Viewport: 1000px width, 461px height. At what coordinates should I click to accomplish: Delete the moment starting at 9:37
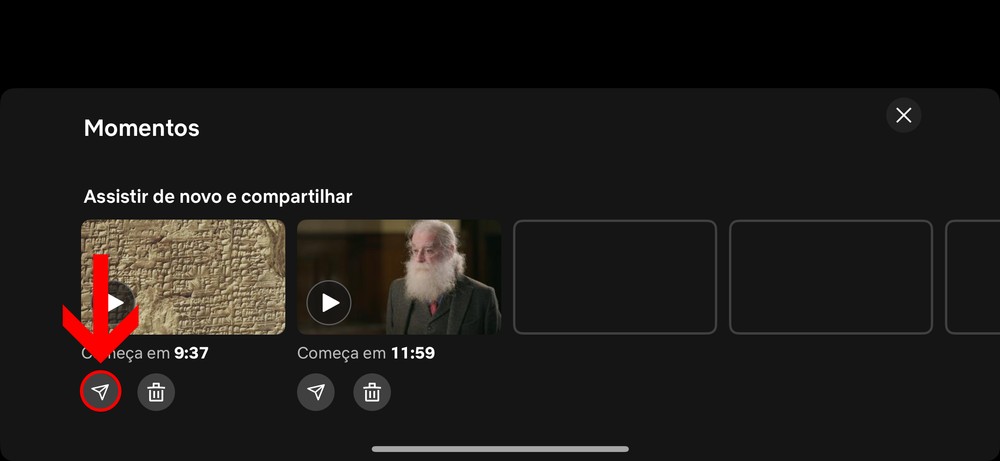point(156,392)
